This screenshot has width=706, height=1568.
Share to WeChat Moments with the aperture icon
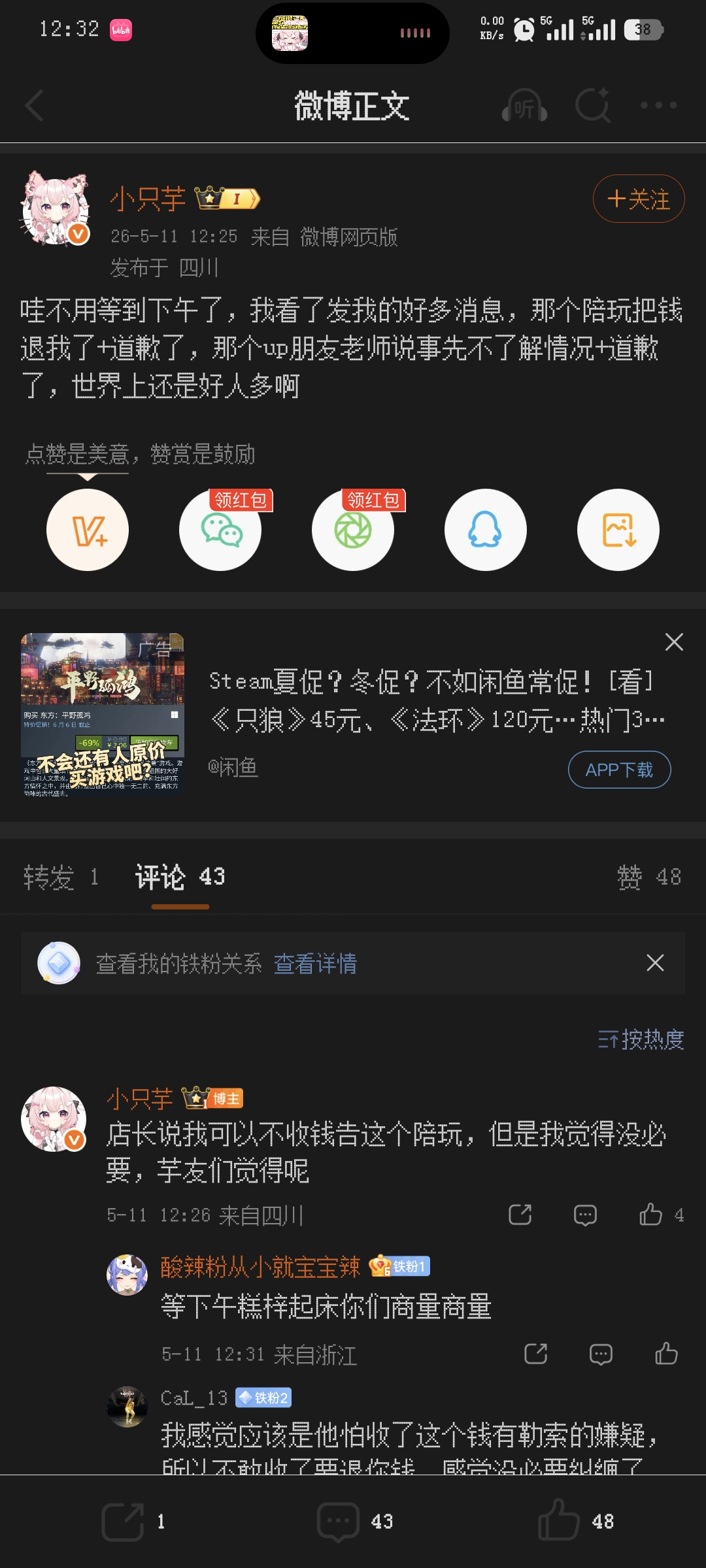(353, 530)
